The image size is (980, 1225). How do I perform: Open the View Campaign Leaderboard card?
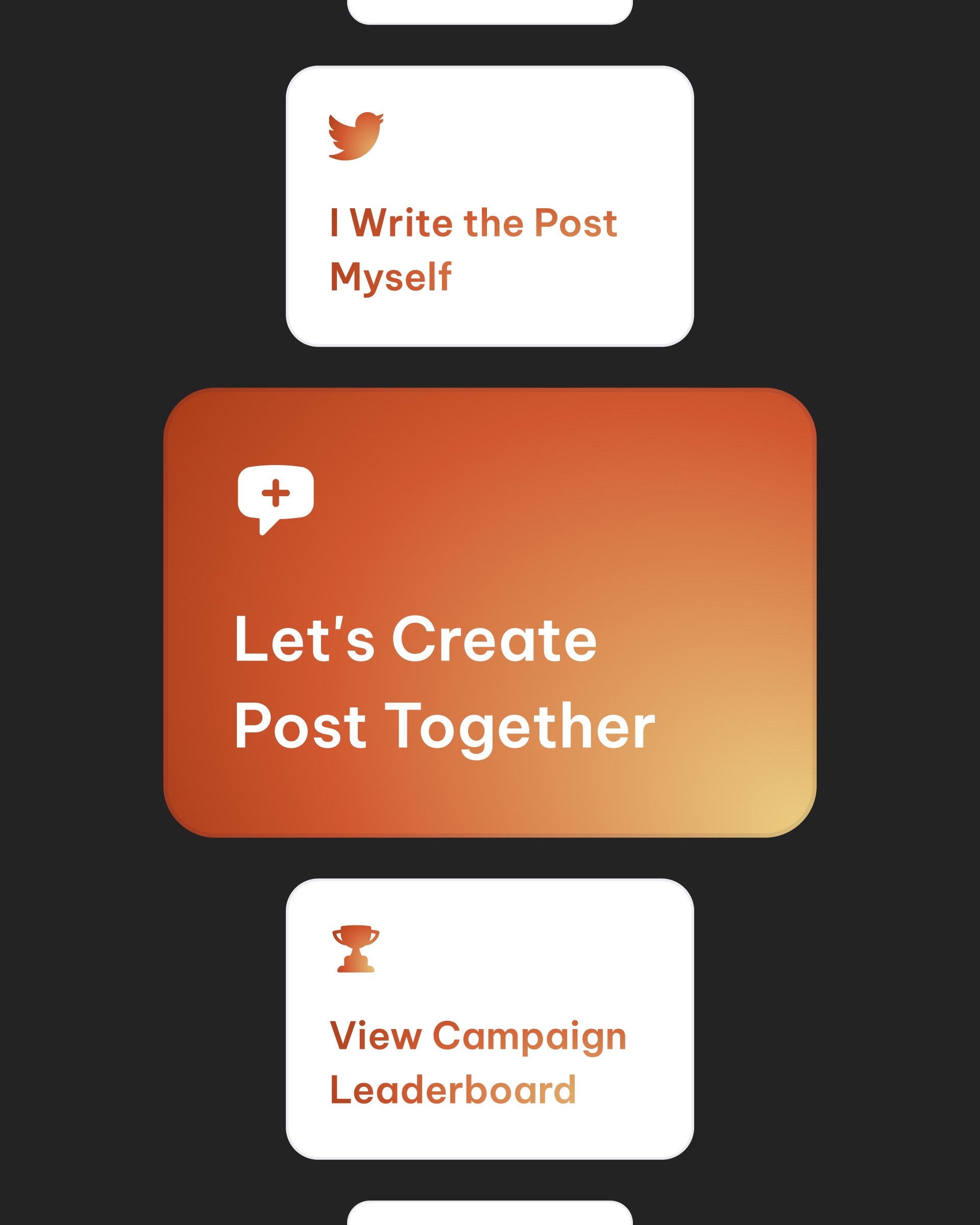click(489, 1019)
